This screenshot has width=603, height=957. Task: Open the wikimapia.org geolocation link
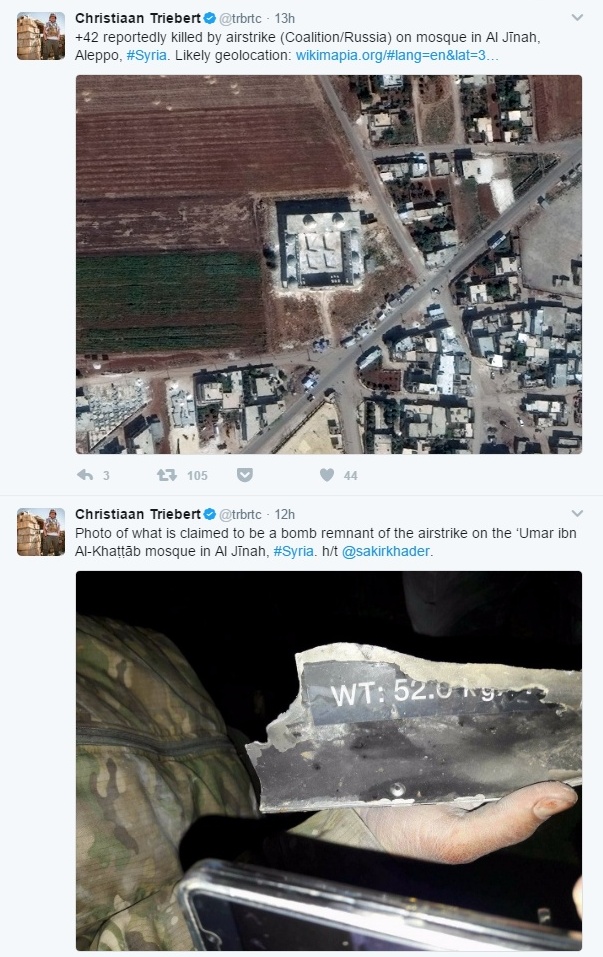(x=396, y=56)
